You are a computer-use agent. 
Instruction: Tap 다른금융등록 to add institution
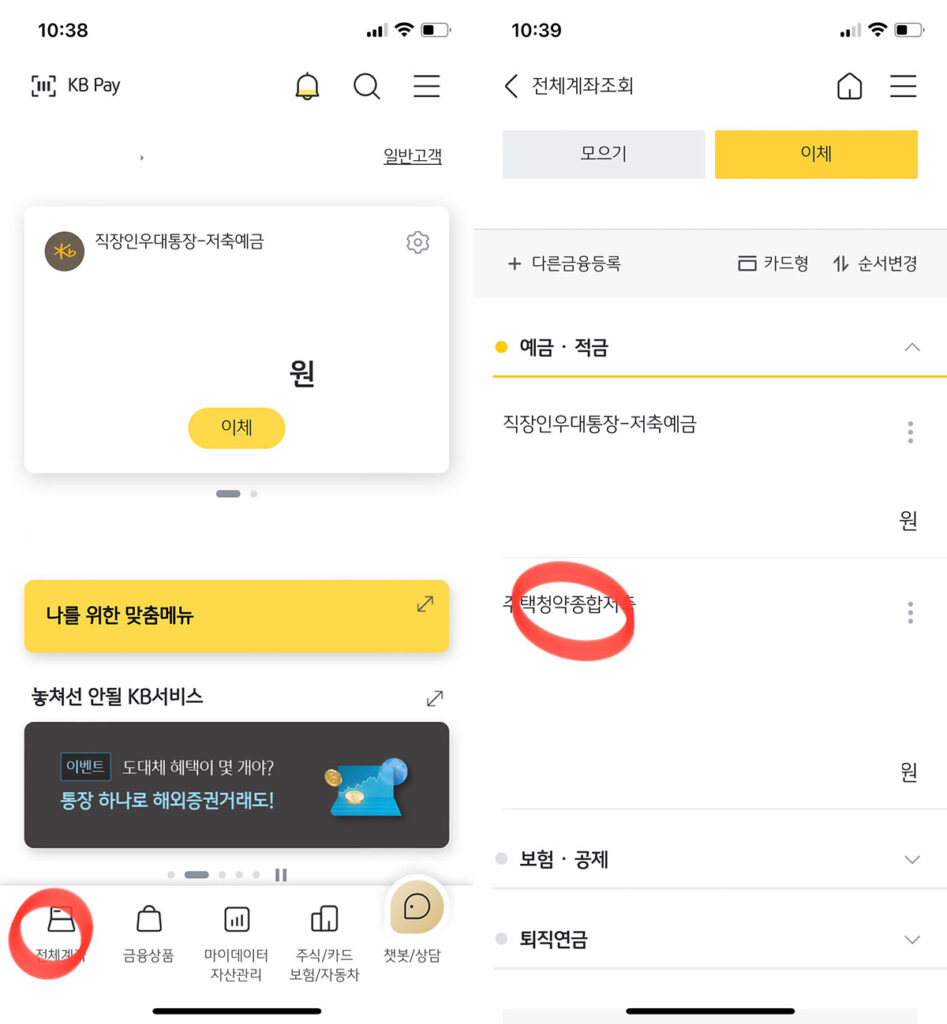point(564,264)
